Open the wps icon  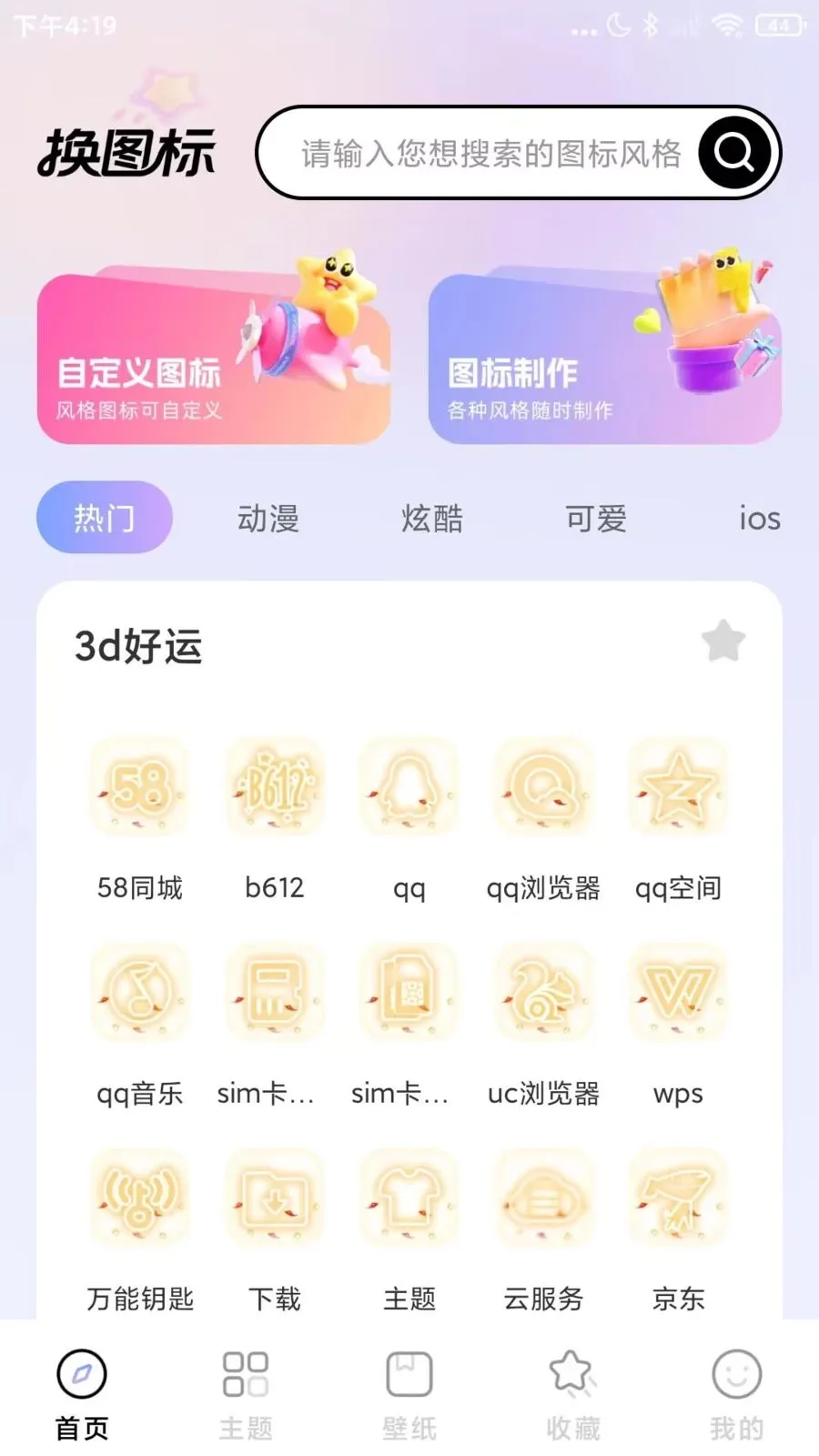[x=677, y=992]
